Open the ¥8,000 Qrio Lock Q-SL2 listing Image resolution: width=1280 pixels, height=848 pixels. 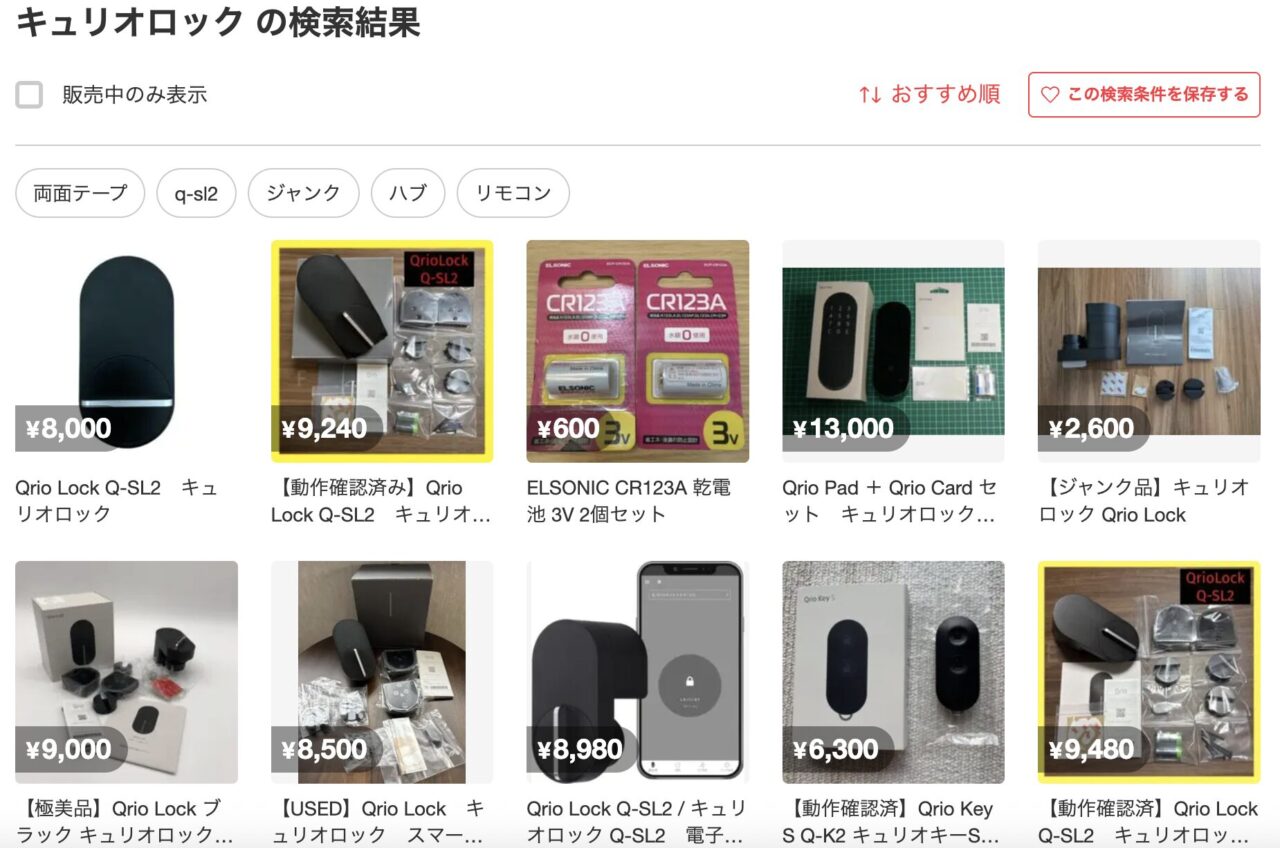126,351
